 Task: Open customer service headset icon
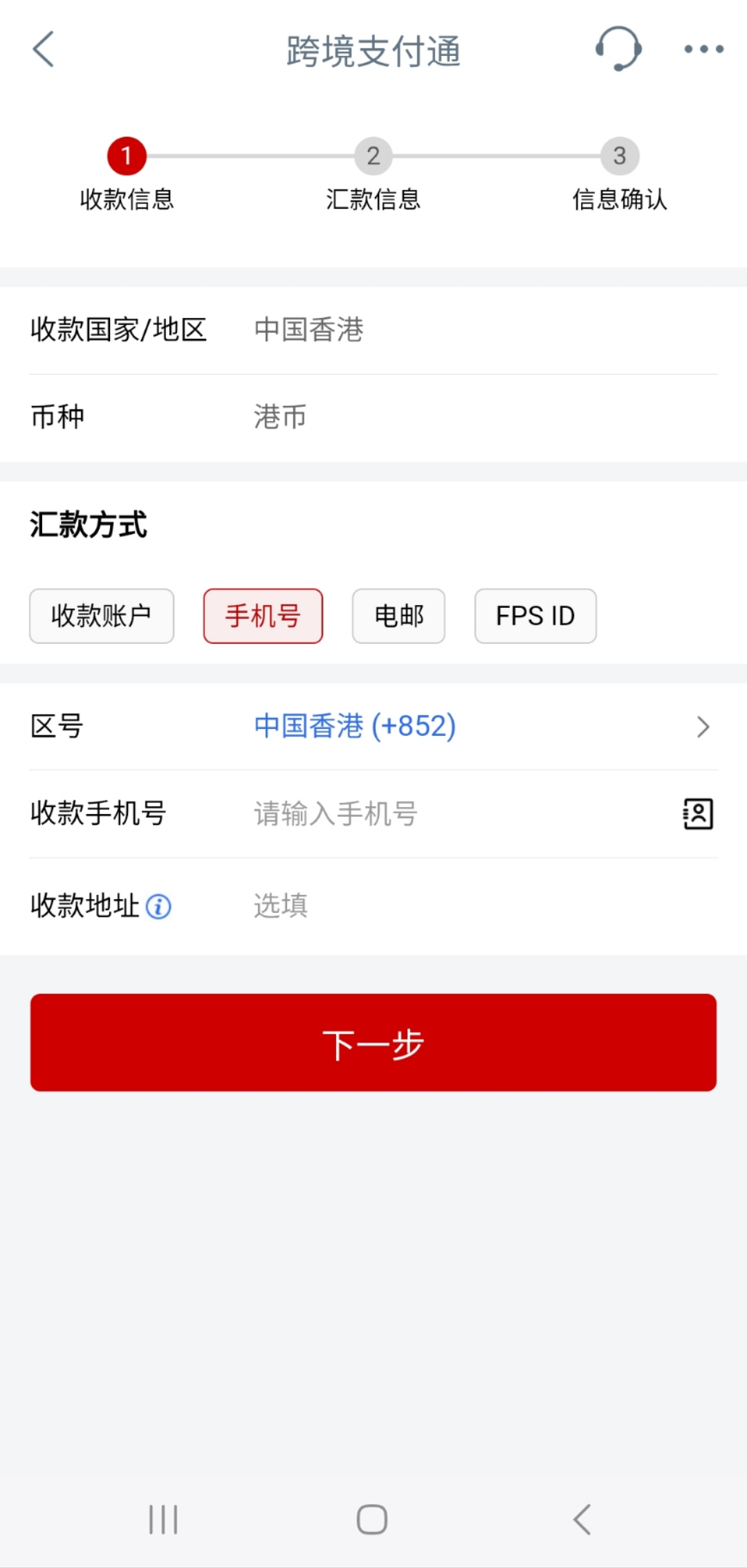618,49
